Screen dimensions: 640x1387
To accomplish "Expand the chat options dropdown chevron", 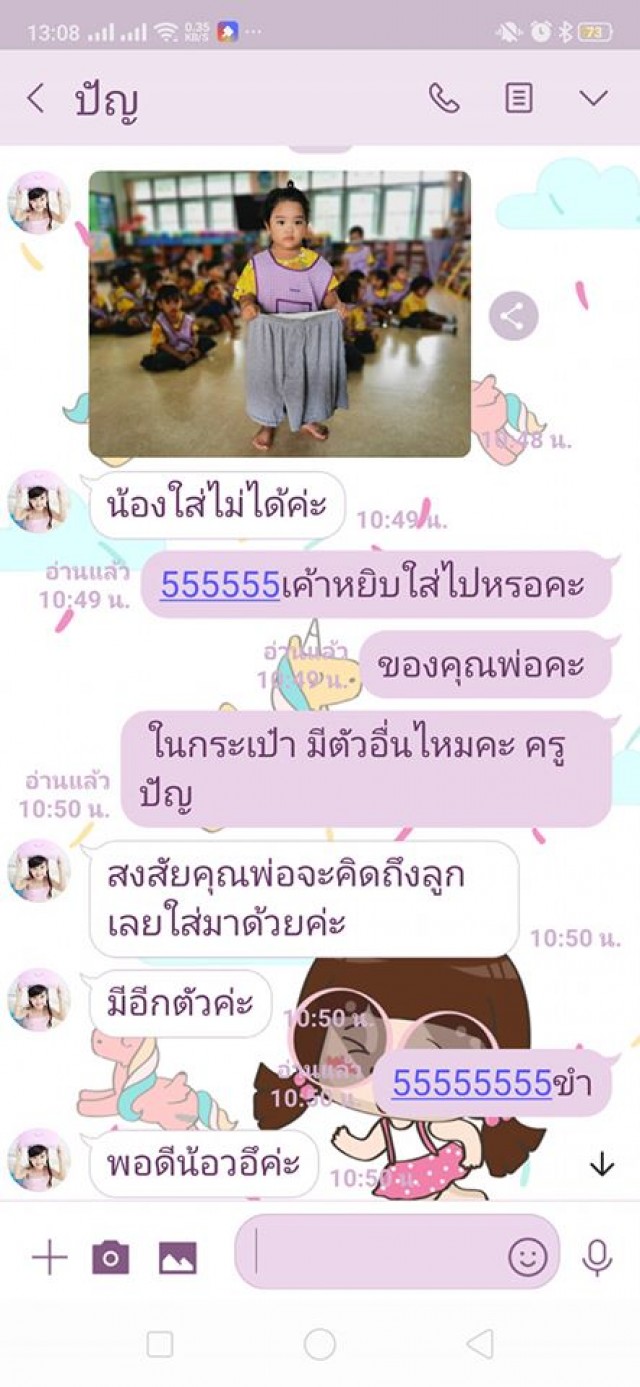I will tap(594, 98).
